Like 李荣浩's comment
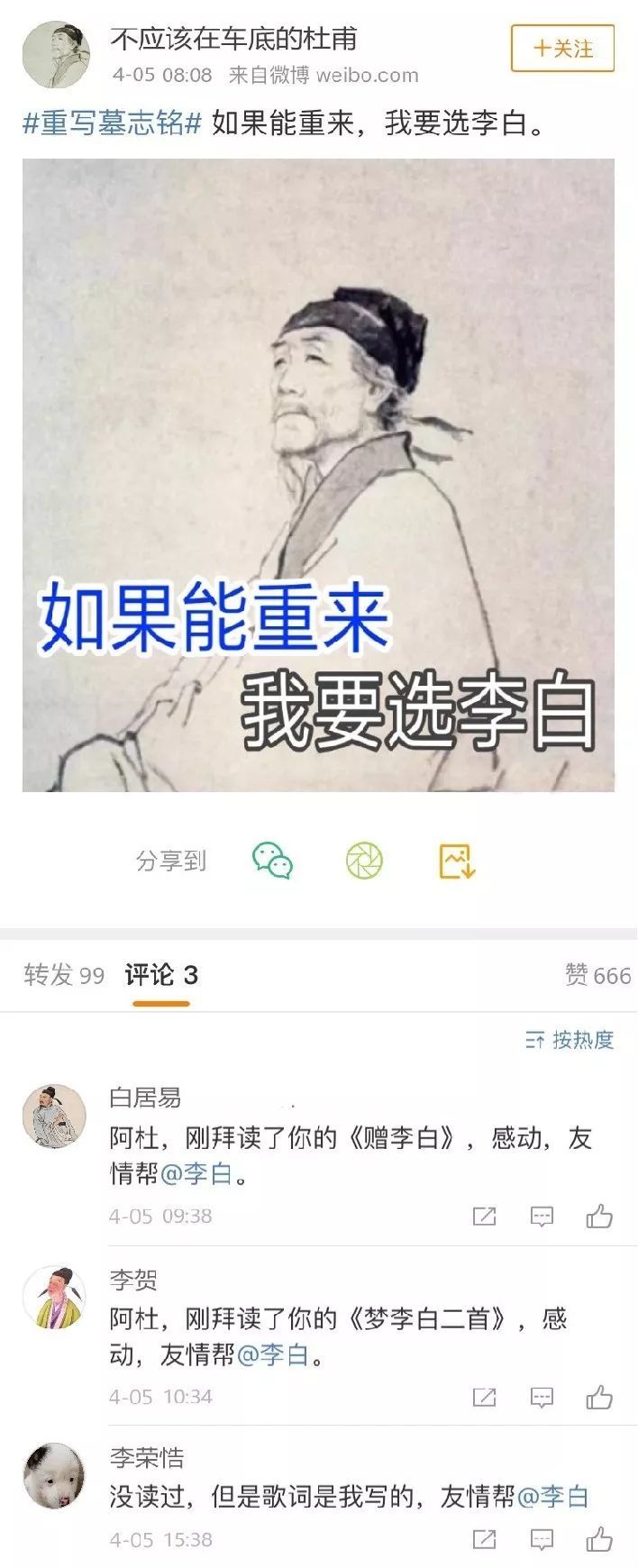The height and width of the screenshot is (1568, 638). [599, 1540]
